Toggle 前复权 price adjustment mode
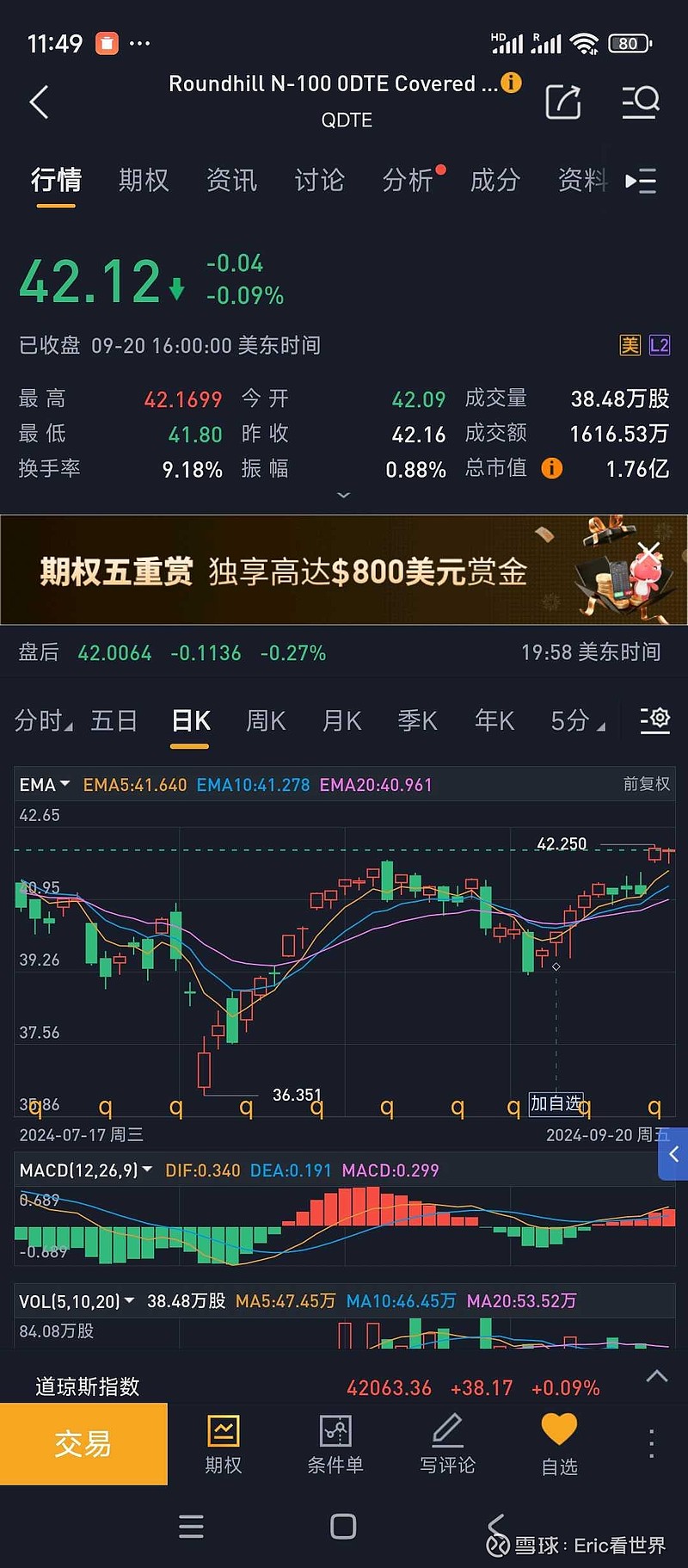The width and height of the screenshot is (688, 1568). [x=646, y=784]
